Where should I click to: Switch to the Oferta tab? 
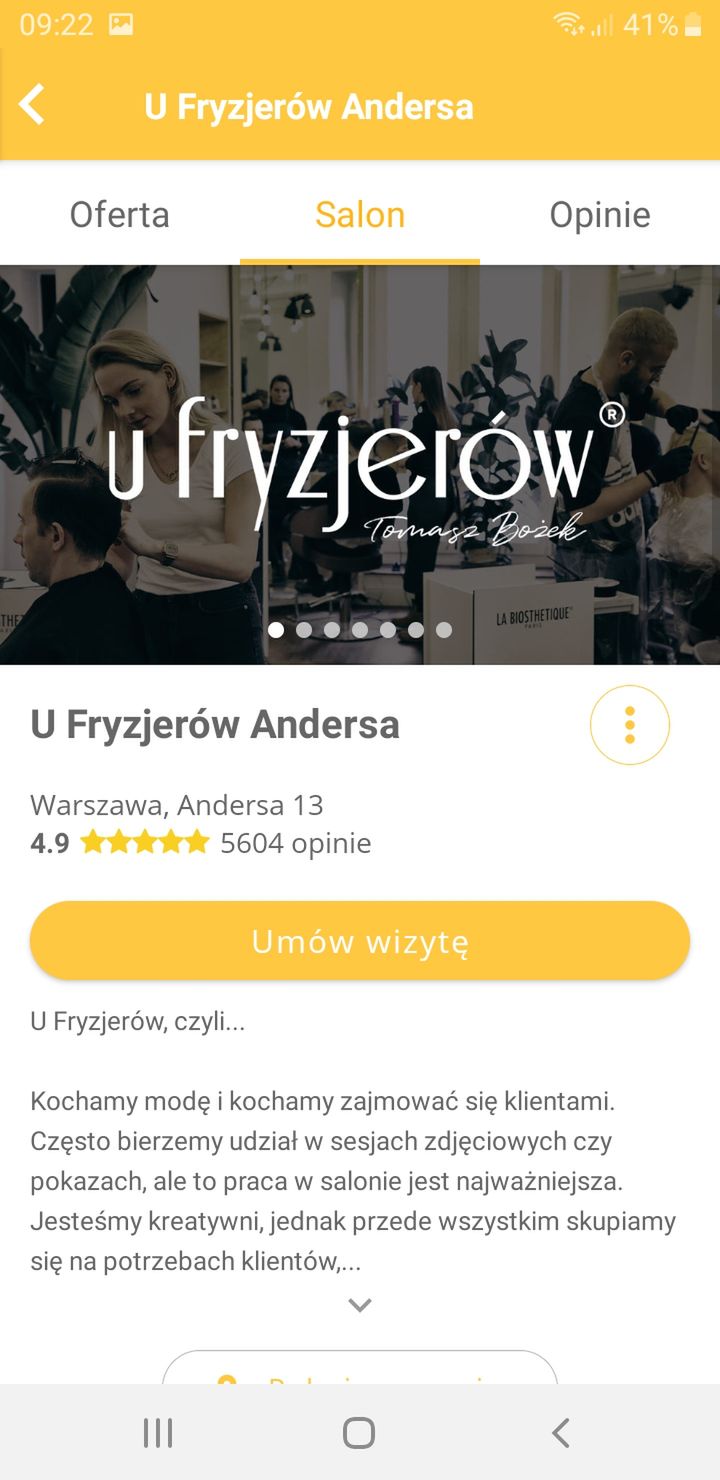120,214
